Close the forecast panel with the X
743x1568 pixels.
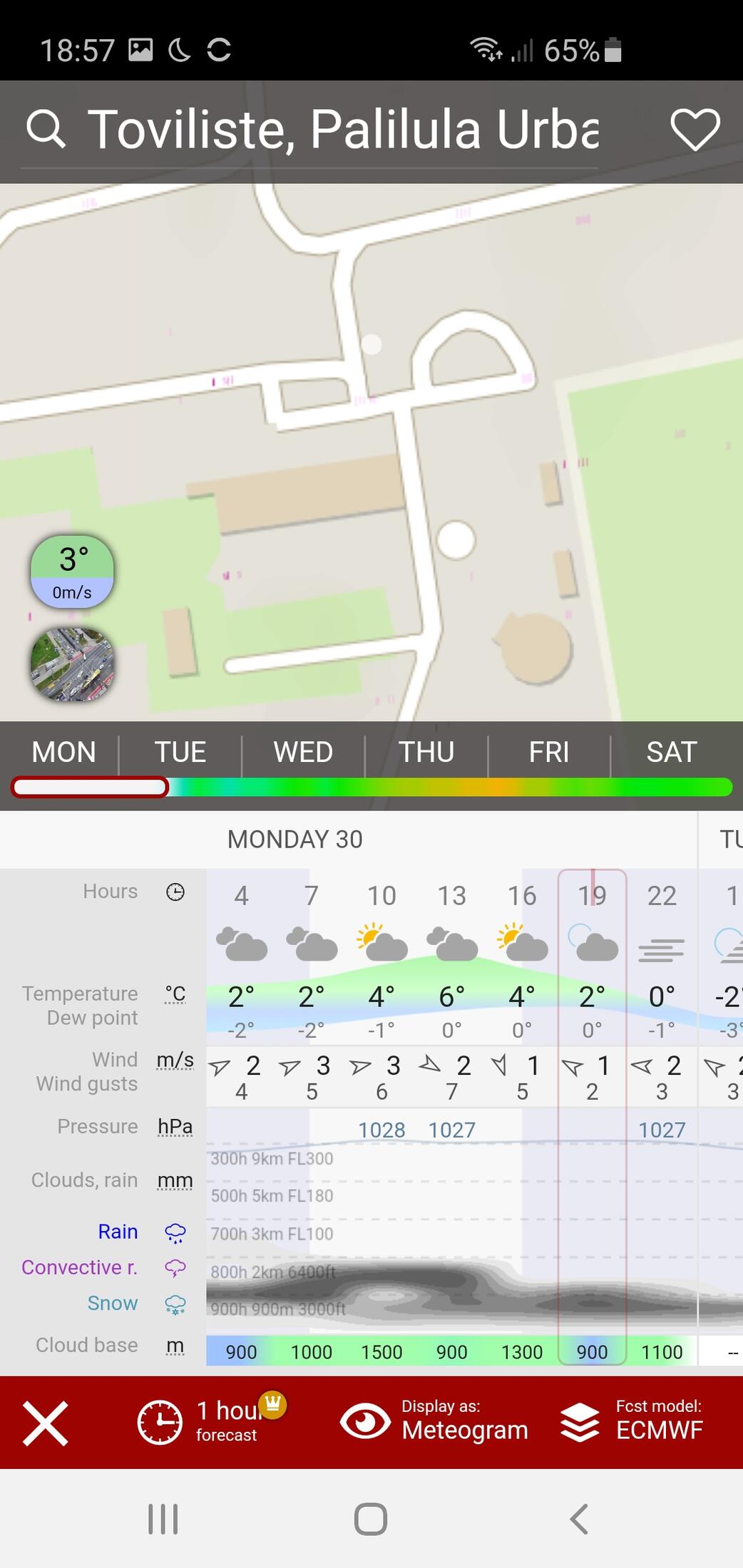[x=46, y=1423]
